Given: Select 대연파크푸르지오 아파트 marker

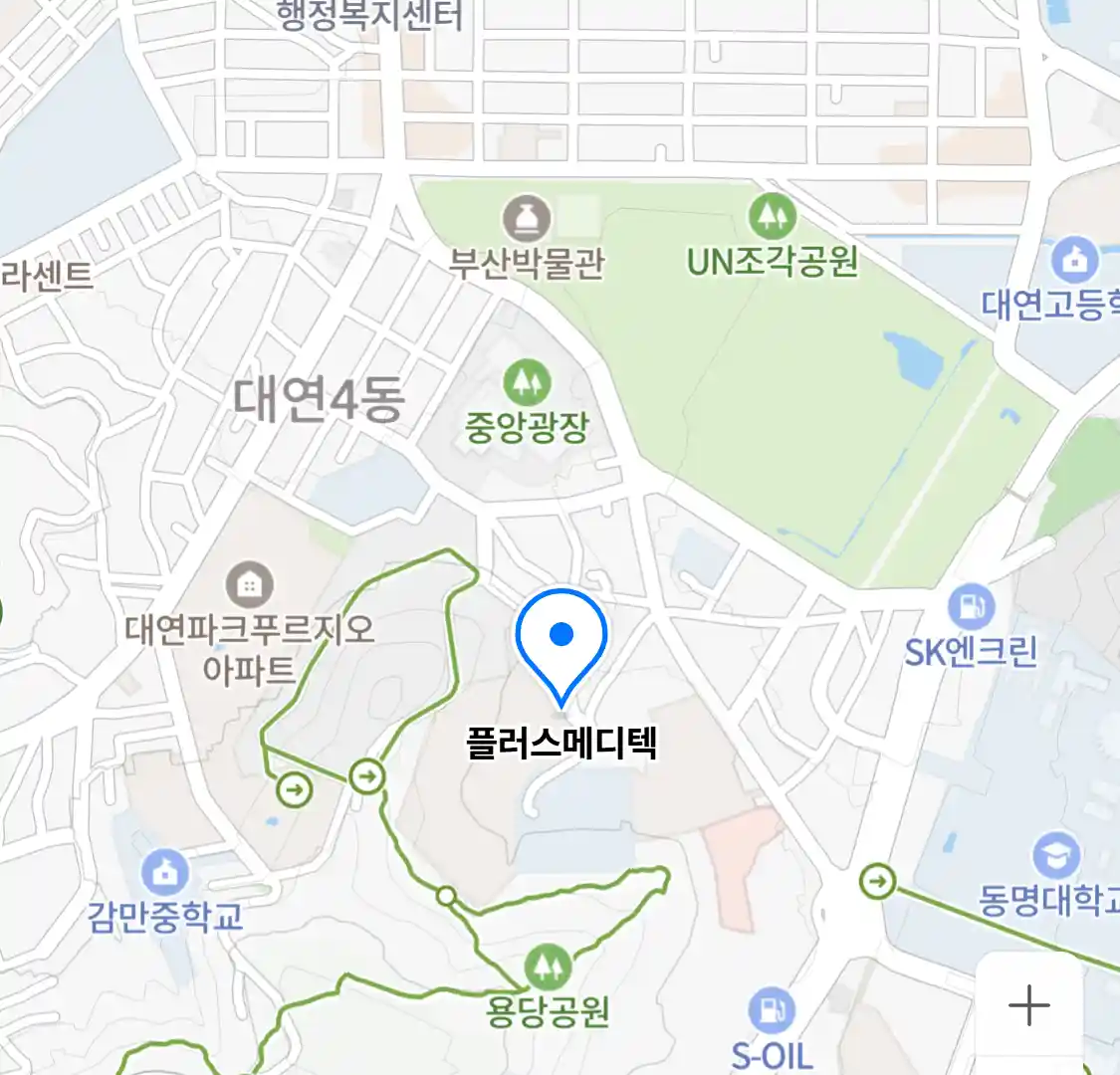Looking at the screenshot, I should (249, 585).
